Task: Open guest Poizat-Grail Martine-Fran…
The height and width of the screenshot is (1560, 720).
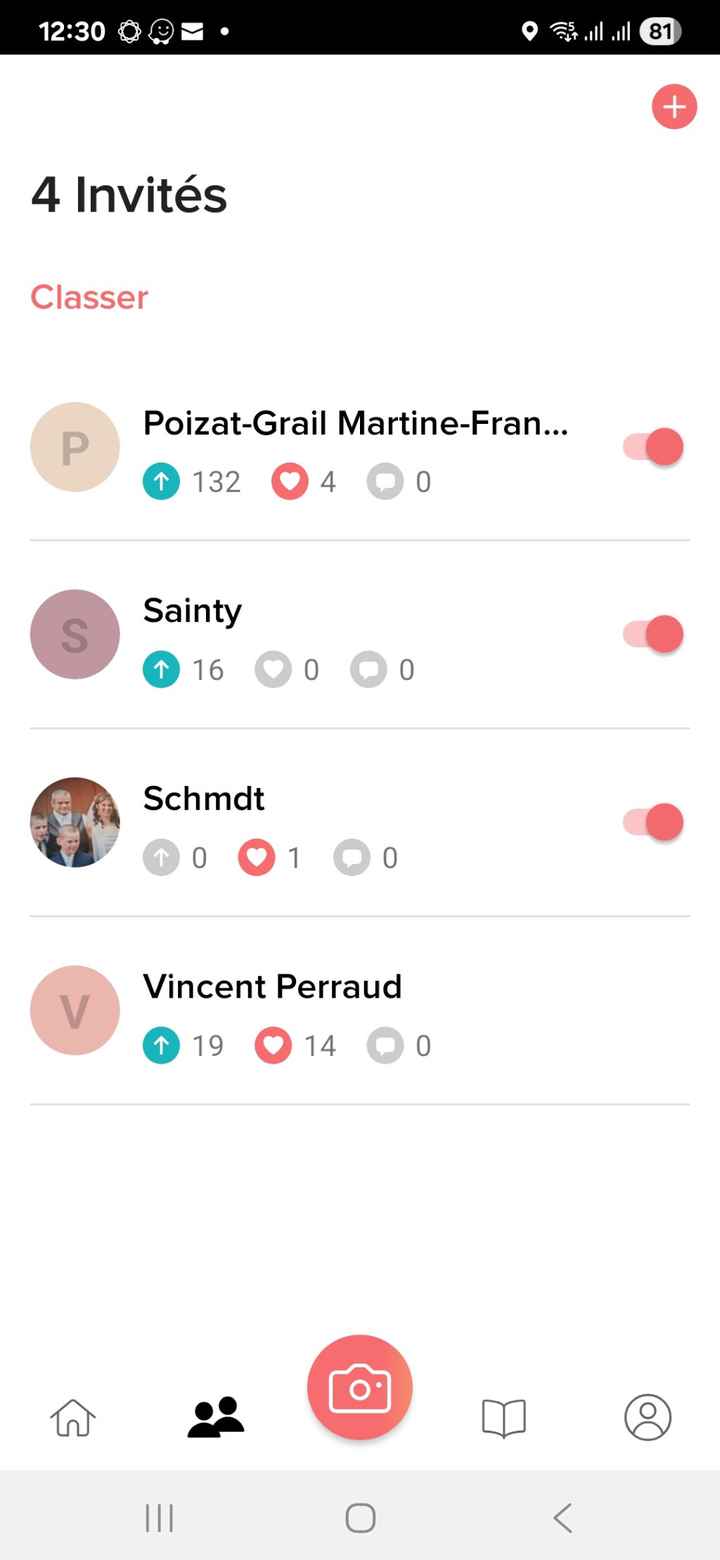Action: point(355,424)
